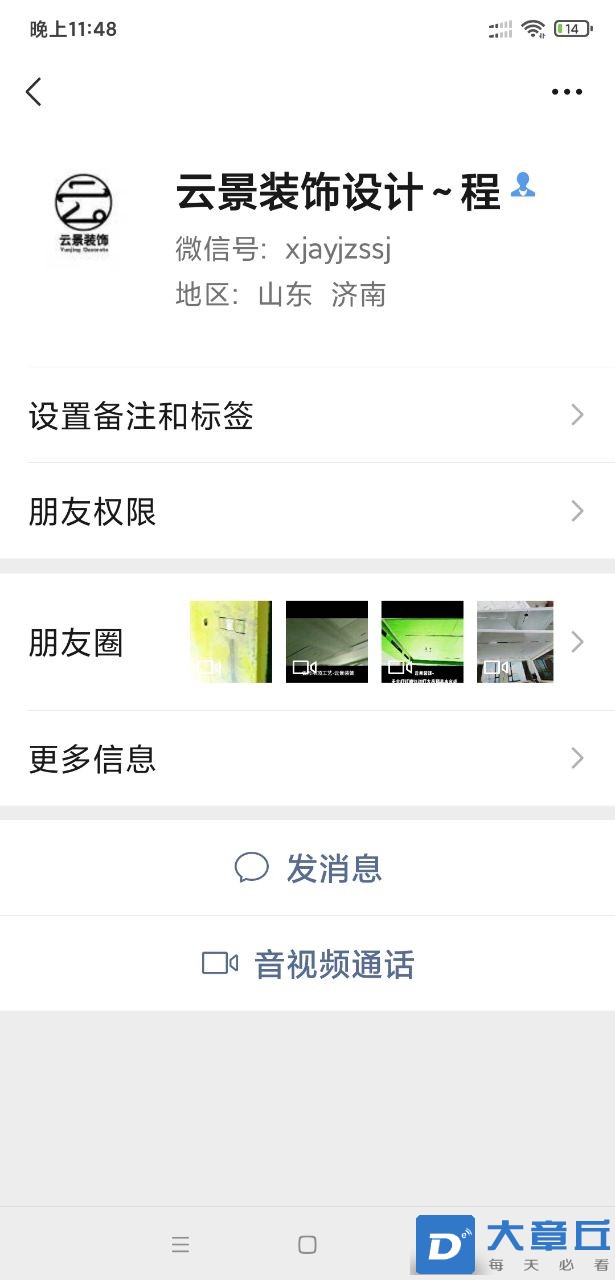This screenshot has width=615, height=1280.
Task: Tap the system recent apps button
Action: point(180,1244)
